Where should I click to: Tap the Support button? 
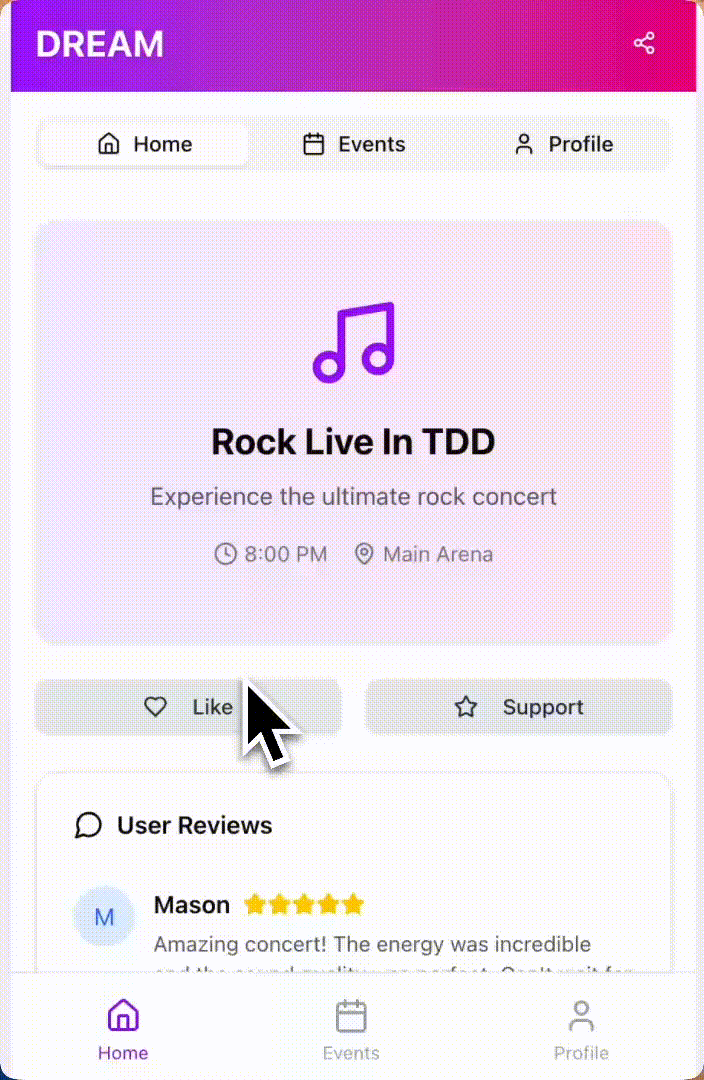(x=518, y=707)
